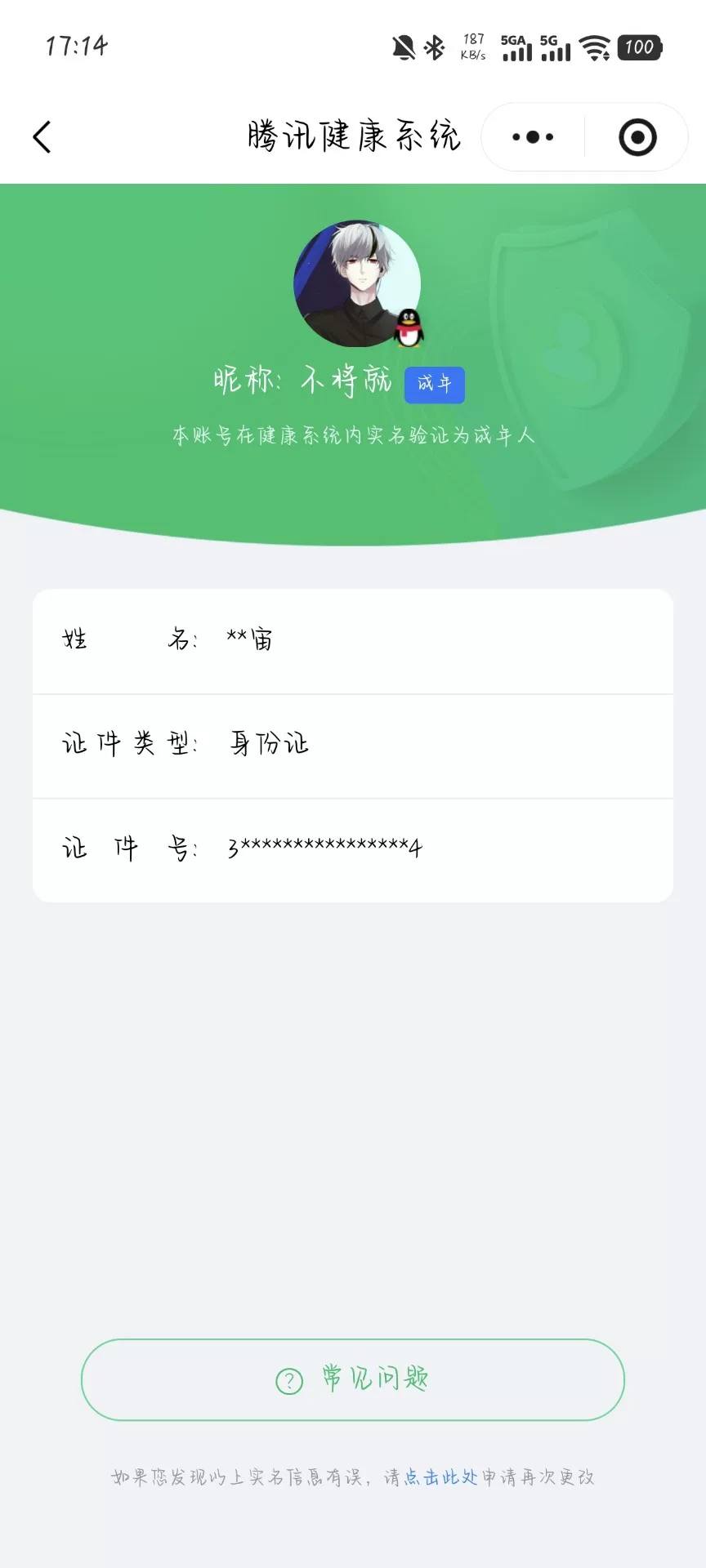Select the blue 成年 adult badge
The height and width of the screenshot is (1568, 706).
(436, 385)
